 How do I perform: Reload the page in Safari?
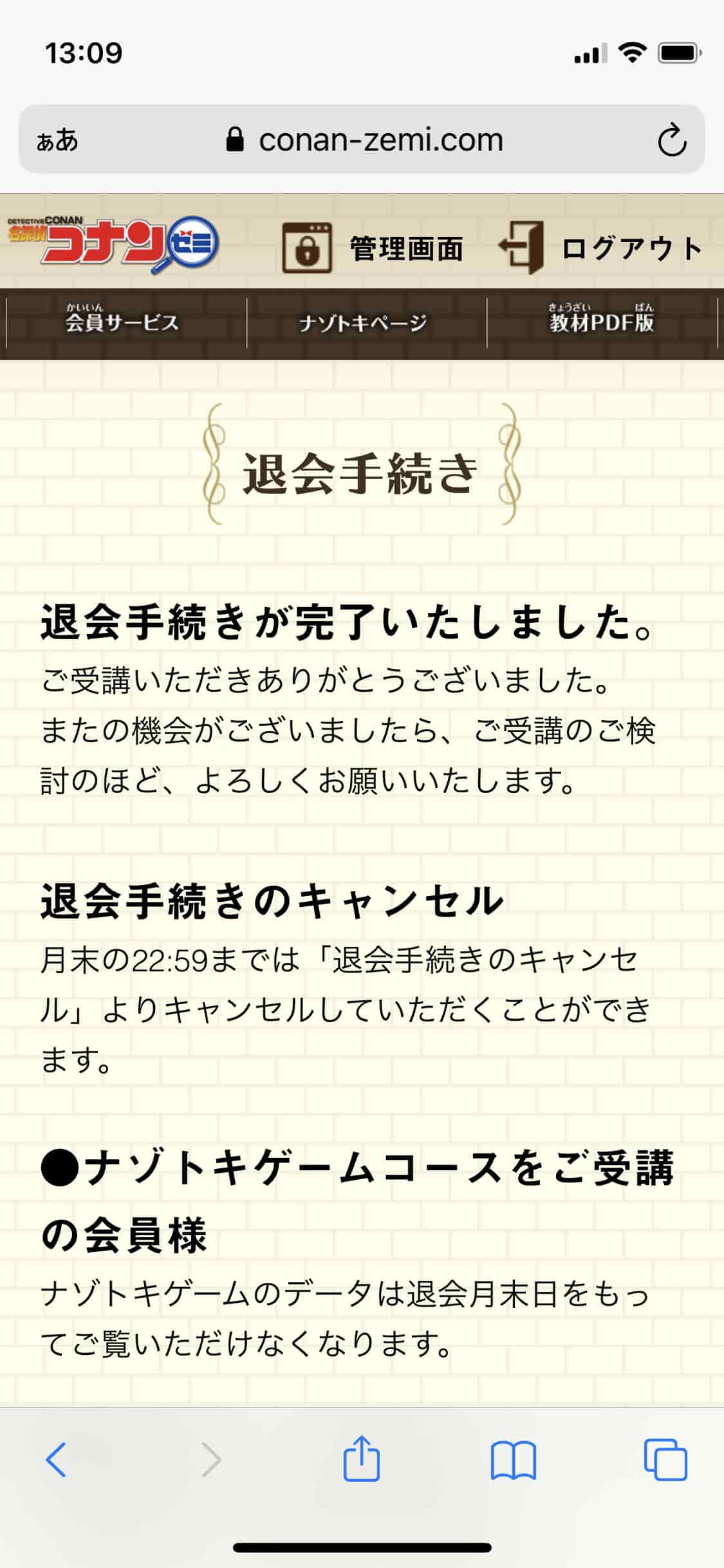point(672,140)
